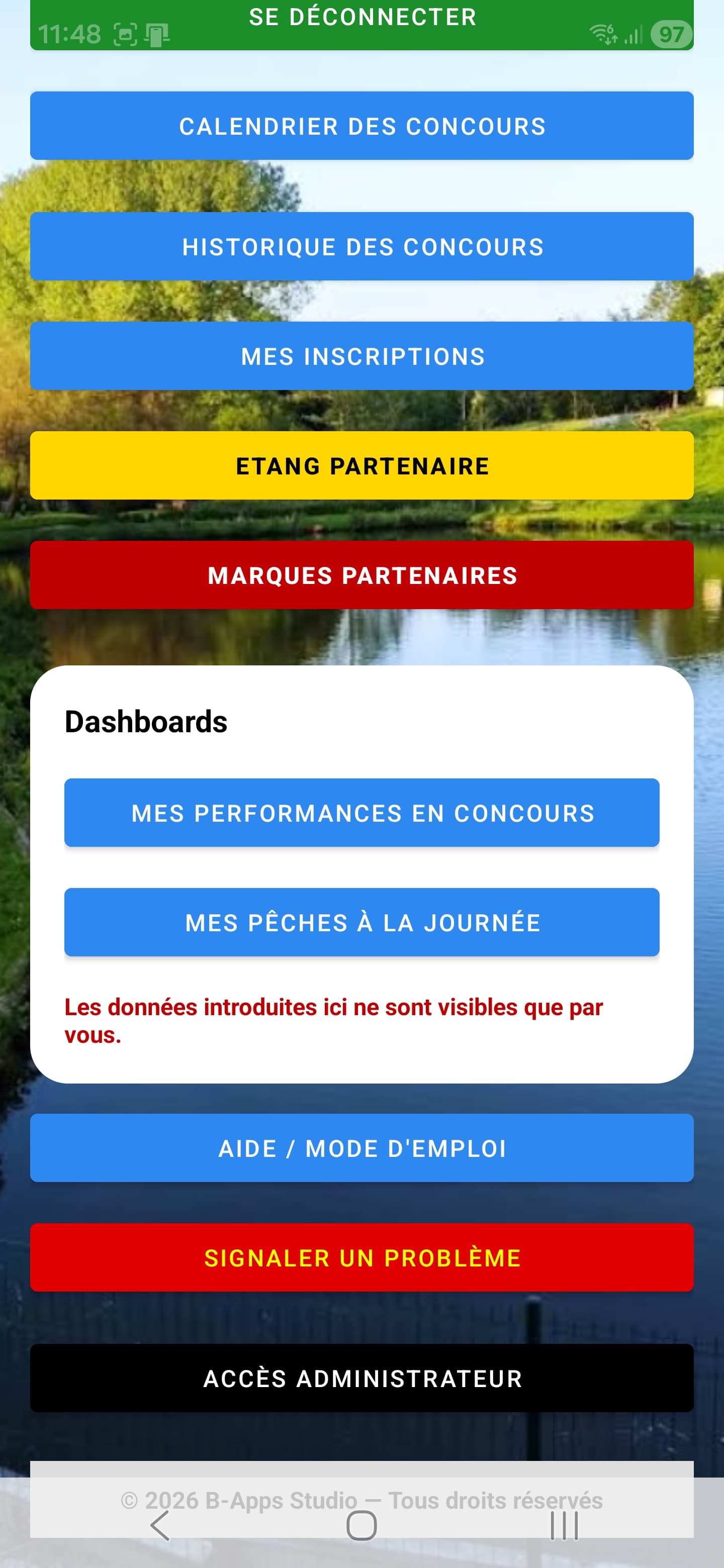This screenshot has height=1568, width=724.
Task: Open Marques partenaires
Action: point(361,575)
